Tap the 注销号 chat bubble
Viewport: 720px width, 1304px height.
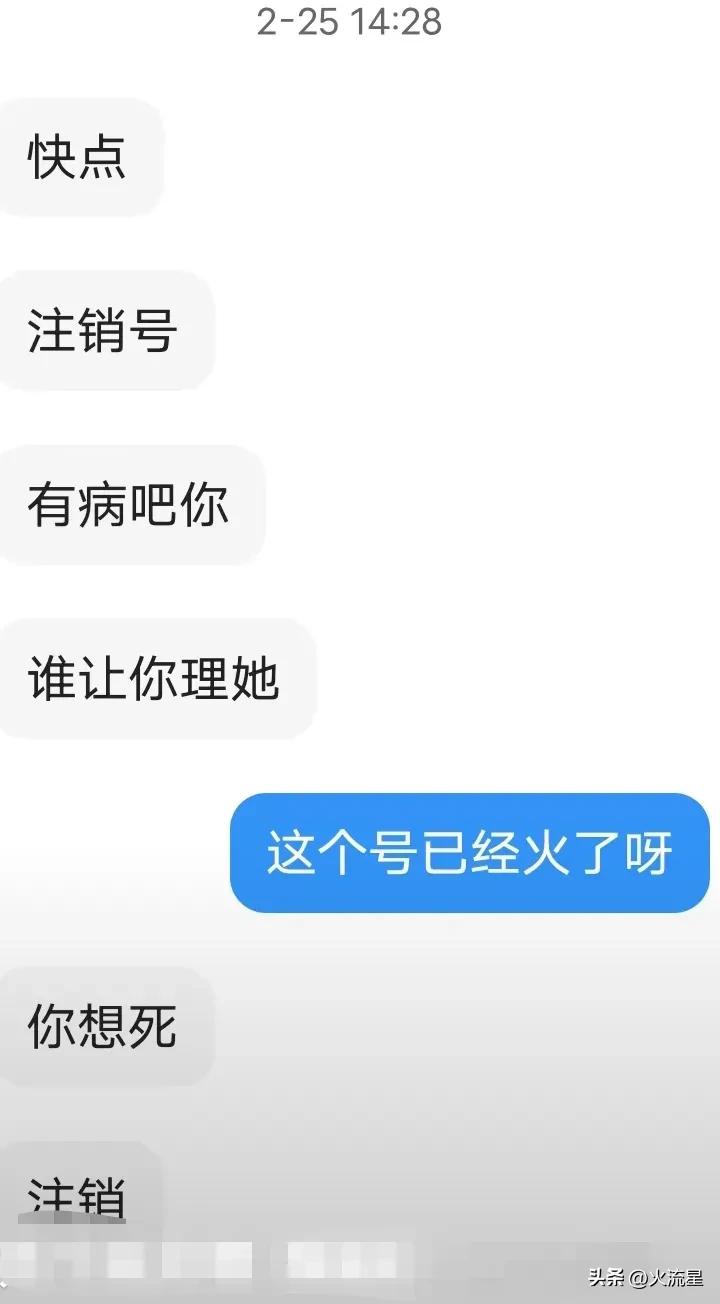coord(107,331)
